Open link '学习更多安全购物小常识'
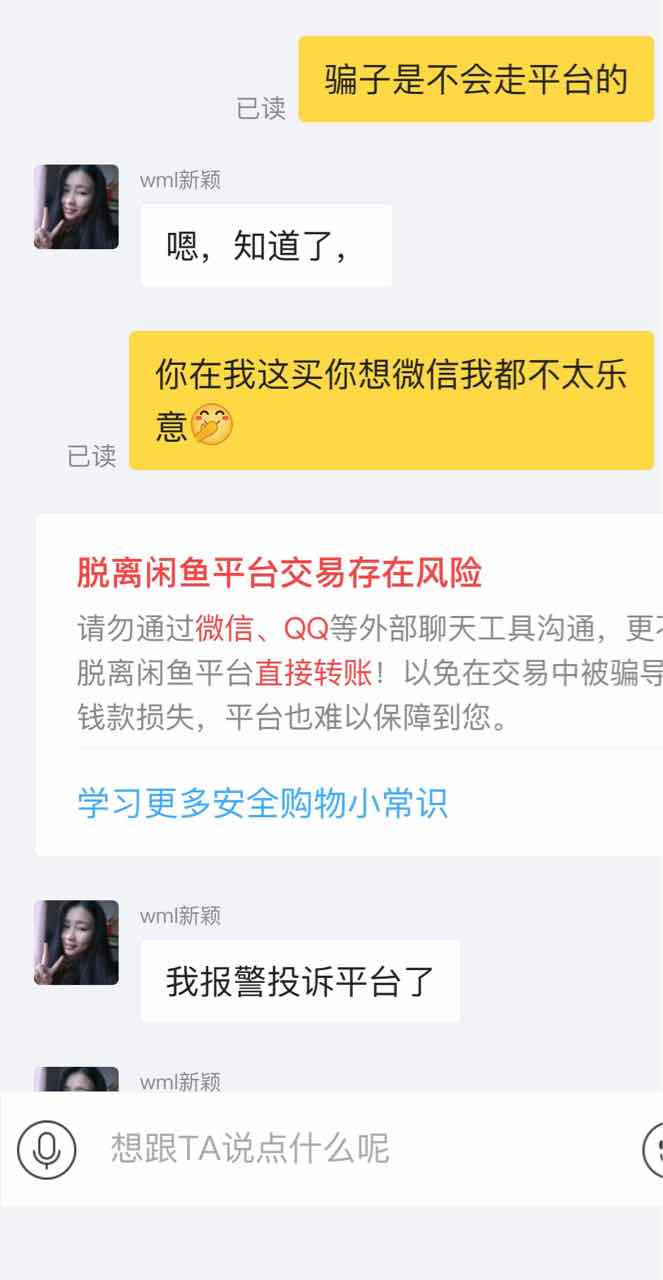Screen dimensions: 663x1280 point(262,803)
